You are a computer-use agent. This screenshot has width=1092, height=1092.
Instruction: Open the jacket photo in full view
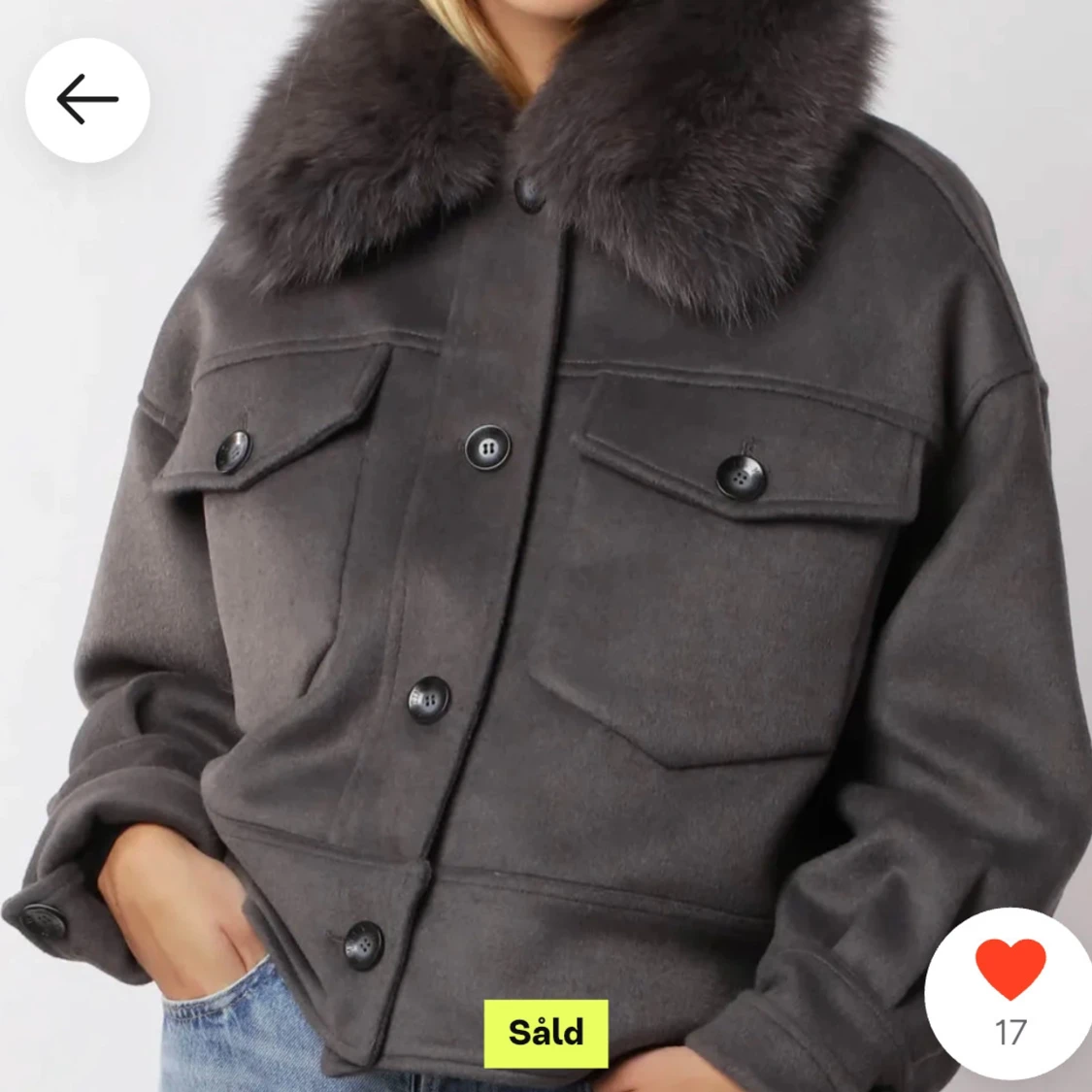582,582
